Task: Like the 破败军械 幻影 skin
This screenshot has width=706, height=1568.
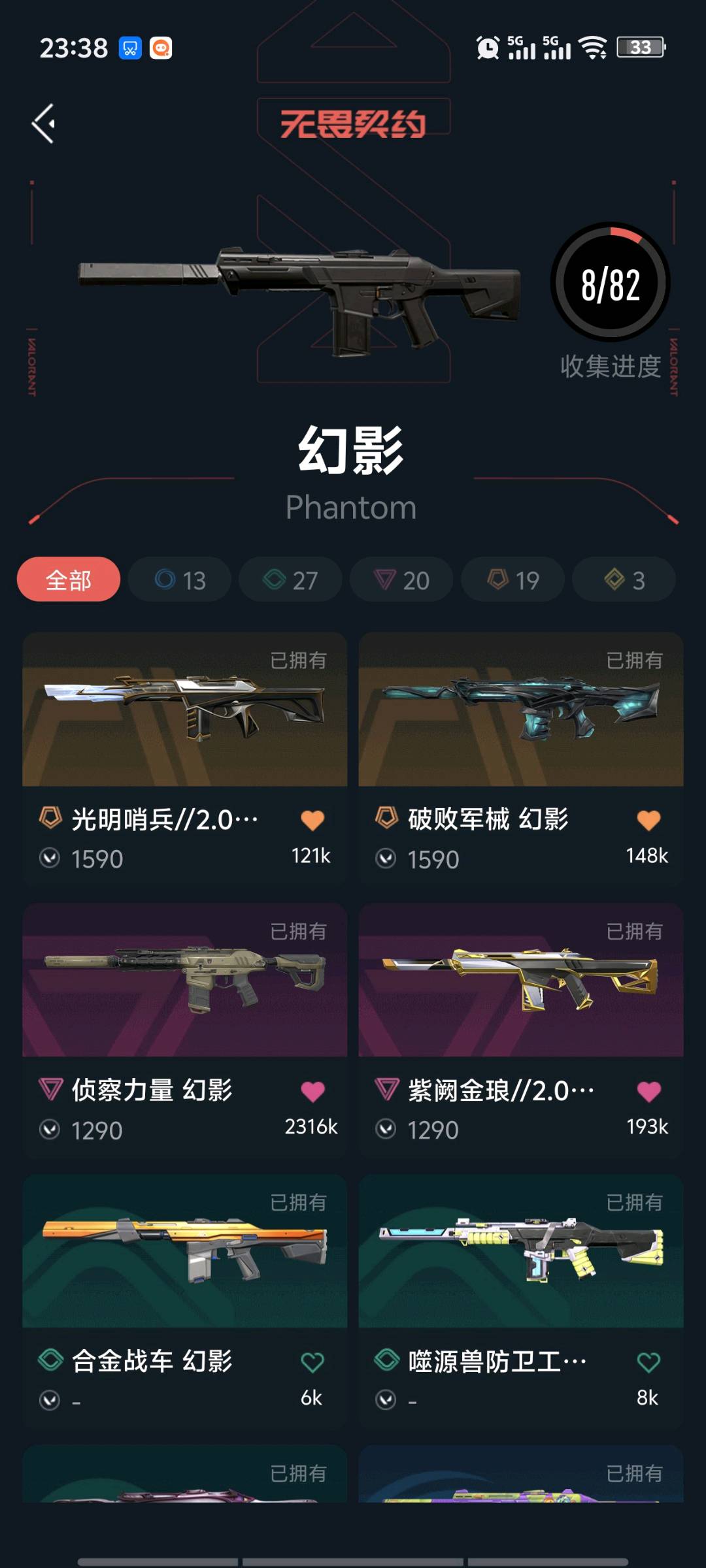Action: 648,820
